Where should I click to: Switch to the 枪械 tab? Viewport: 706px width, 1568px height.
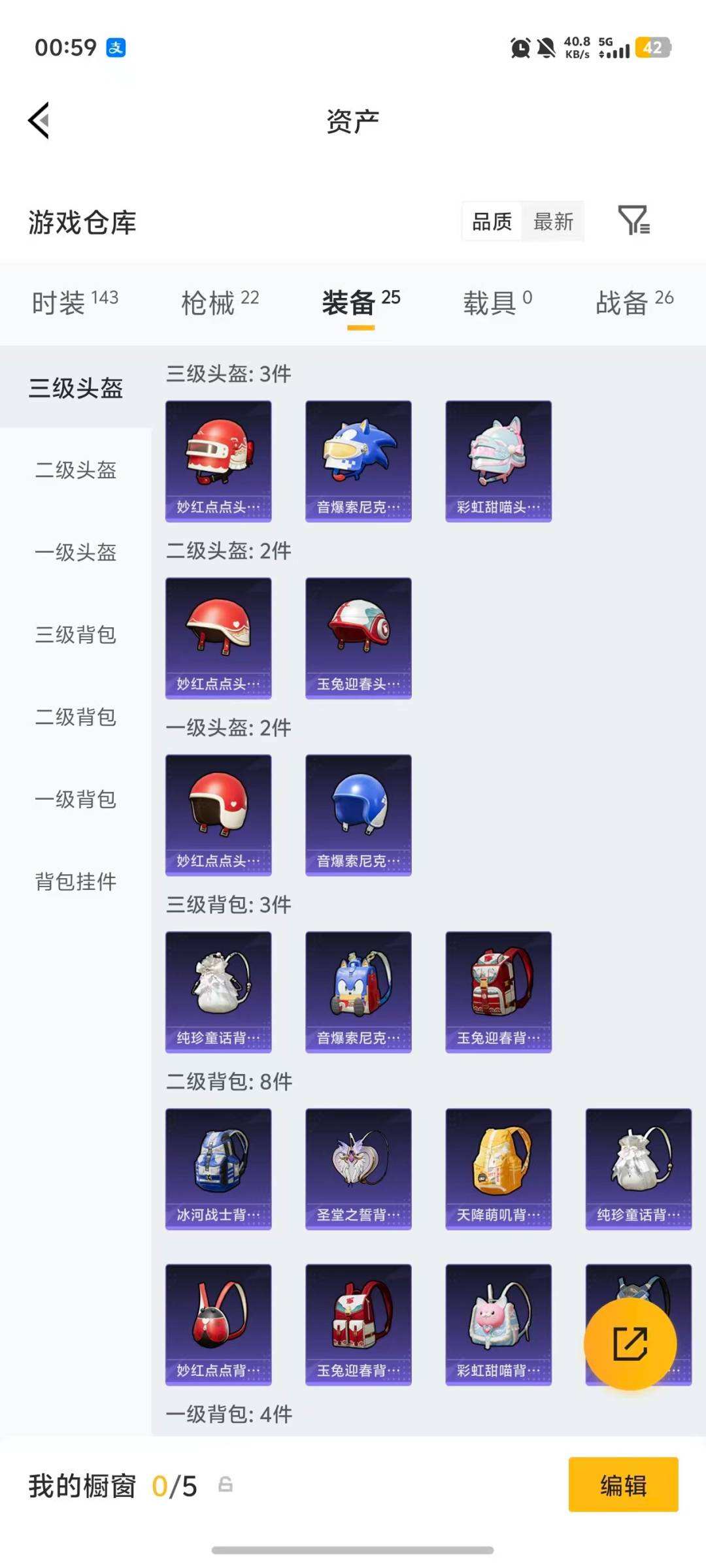(220, 302)
